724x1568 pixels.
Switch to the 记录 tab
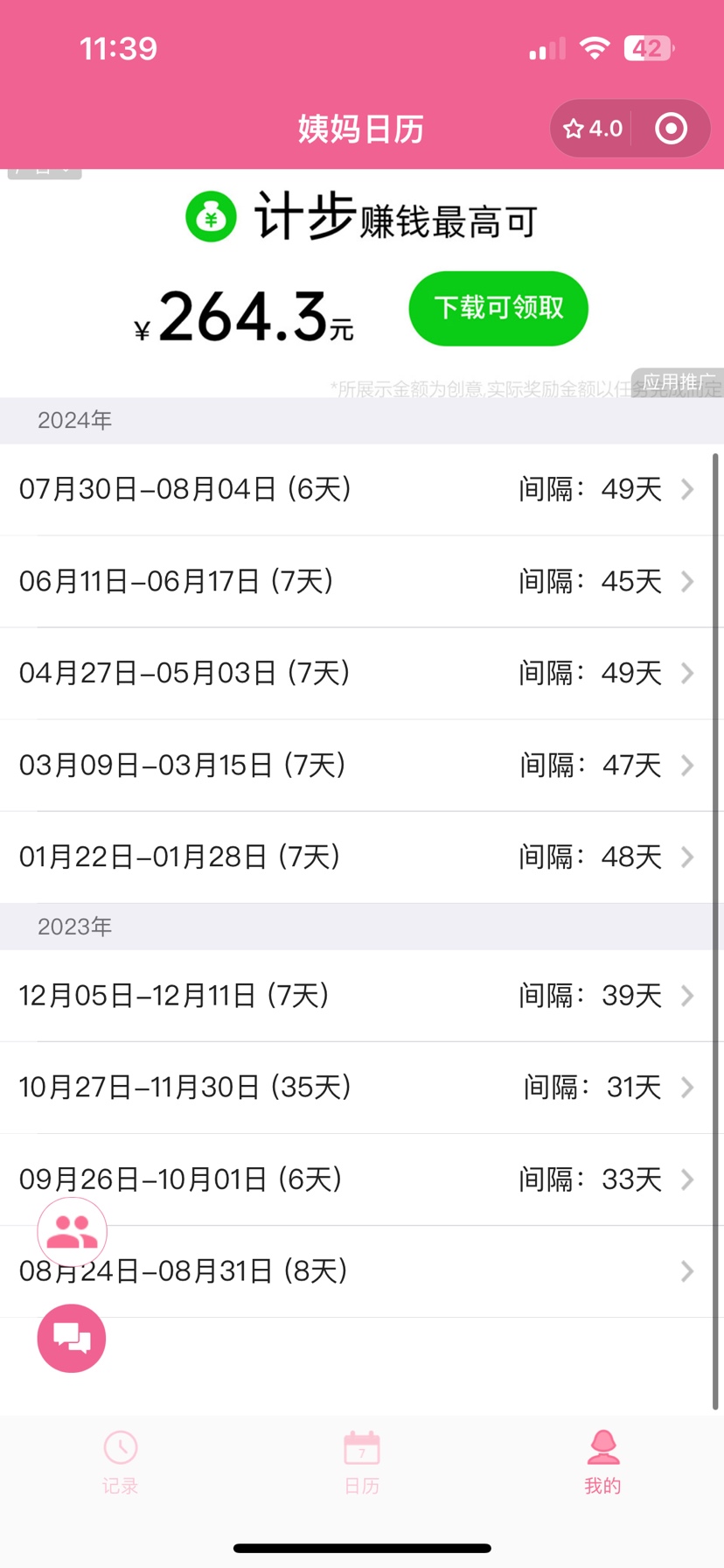[x=121, y=1463]
